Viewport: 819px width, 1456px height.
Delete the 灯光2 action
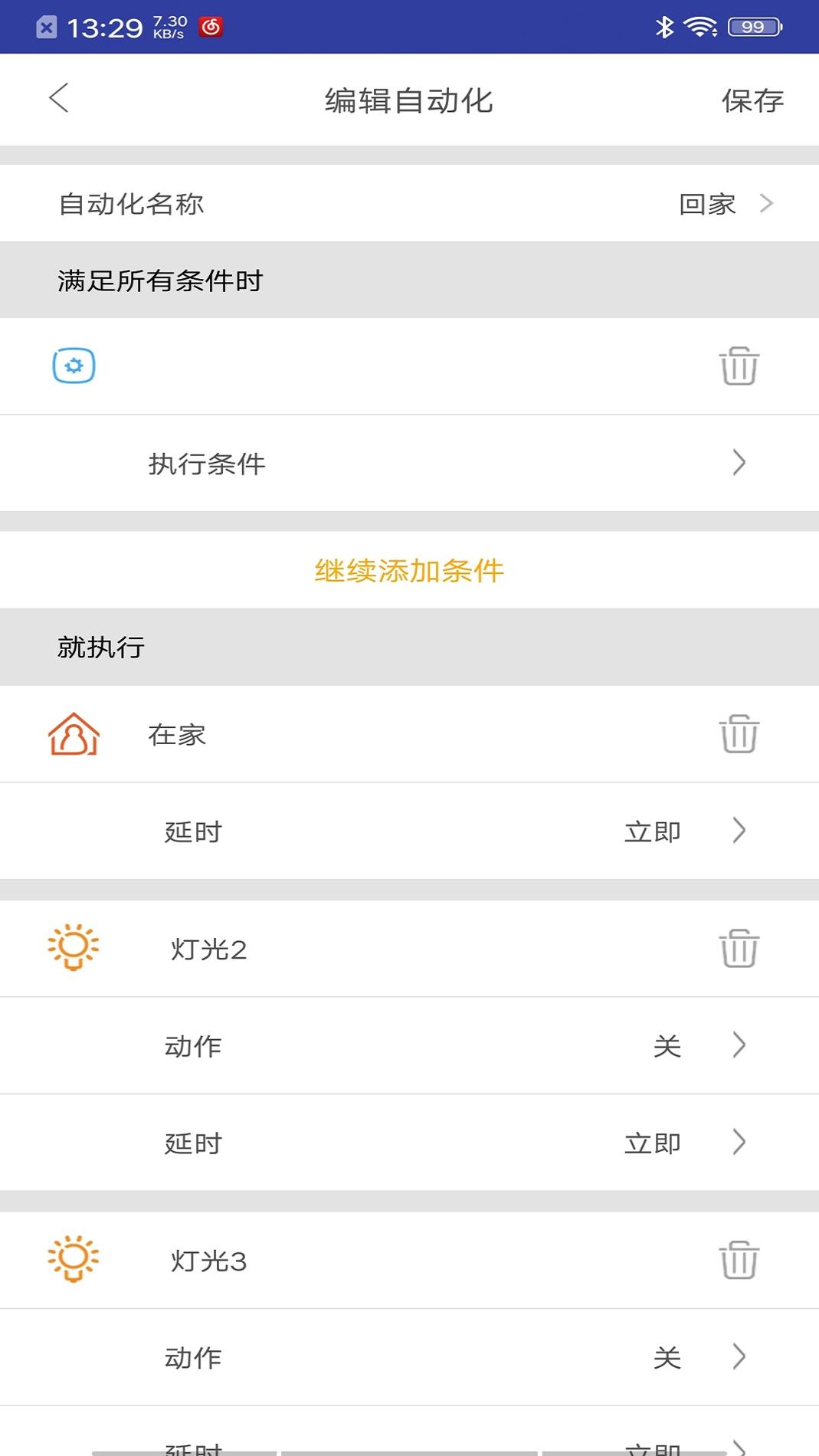pos(739,949)
